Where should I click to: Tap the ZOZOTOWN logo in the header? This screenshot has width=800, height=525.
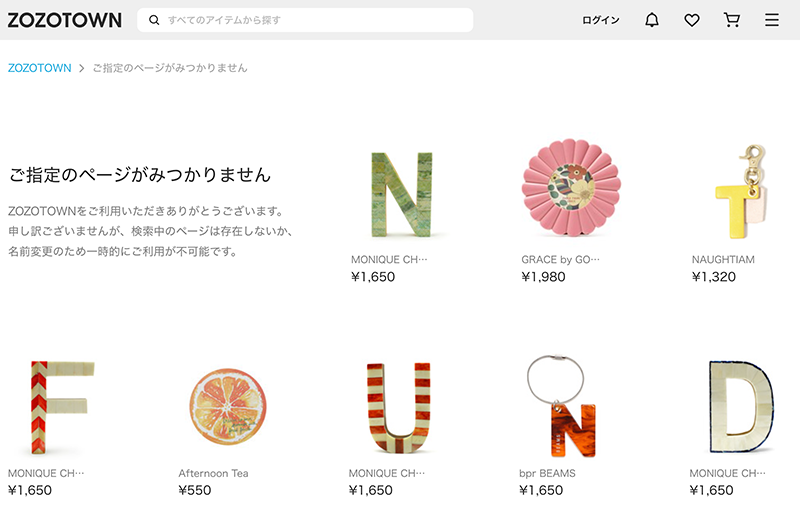coord(65,20)
